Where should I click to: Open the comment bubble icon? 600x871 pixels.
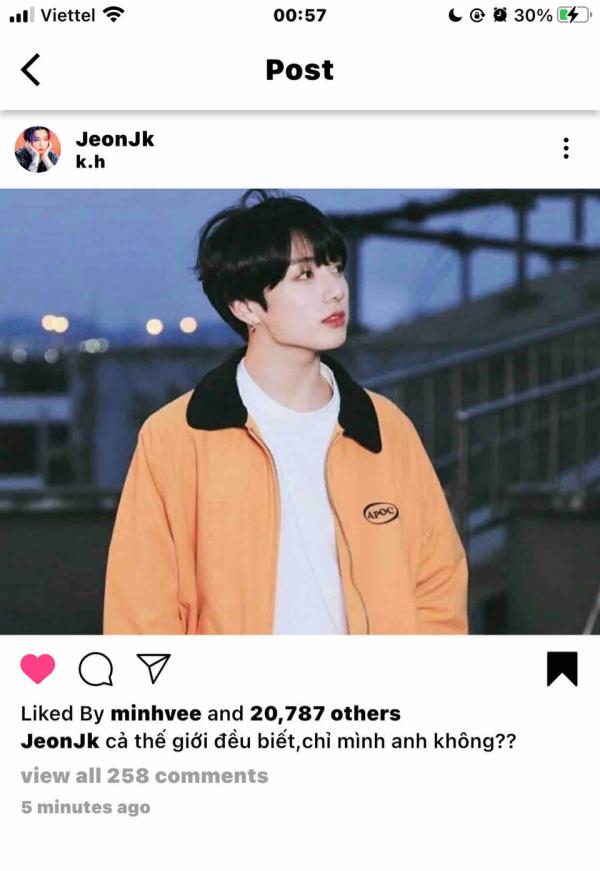tap(96, 669)
